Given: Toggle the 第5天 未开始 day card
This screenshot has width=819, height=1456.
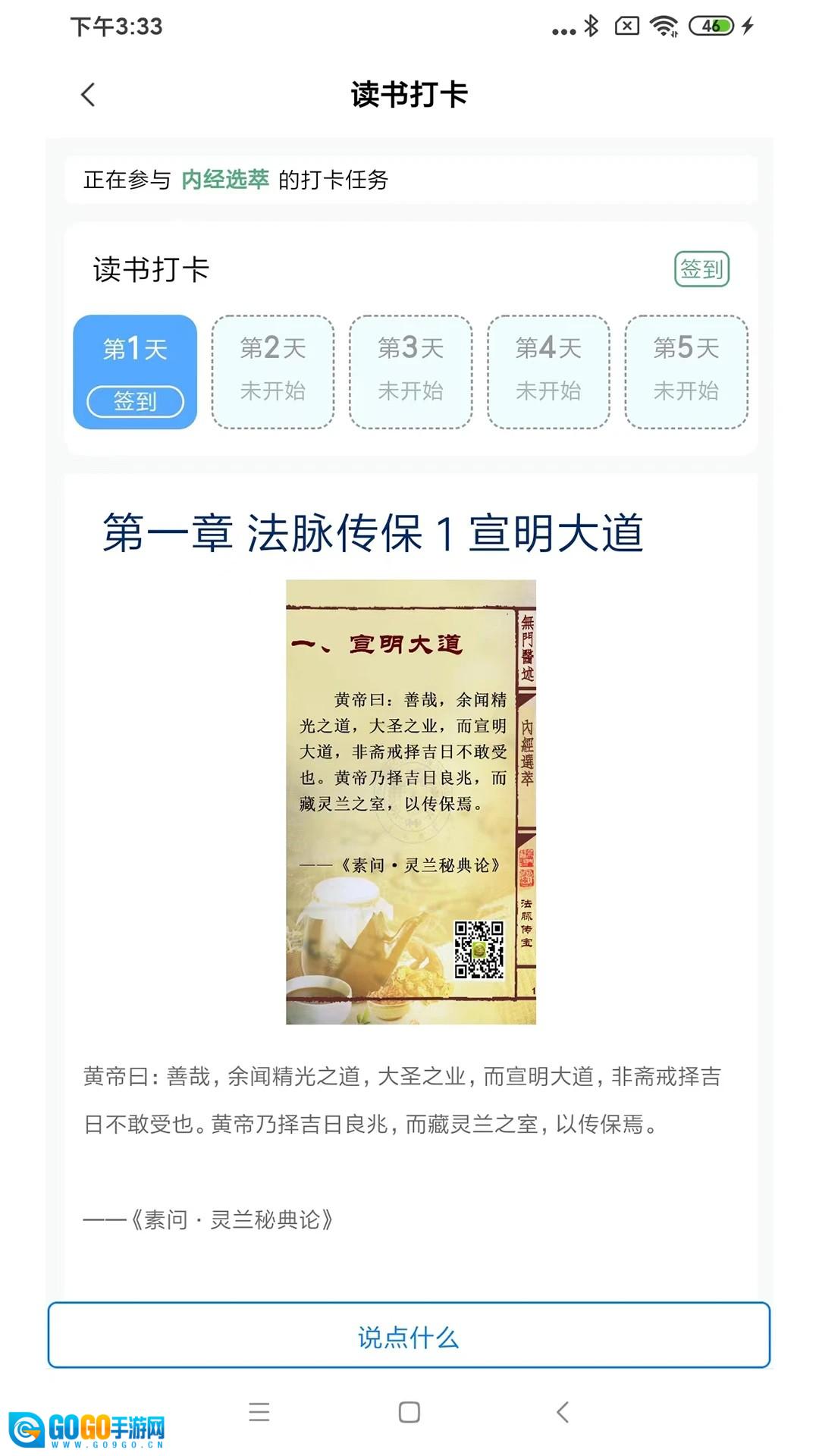Looking at the screenshot, I should 683,372.
